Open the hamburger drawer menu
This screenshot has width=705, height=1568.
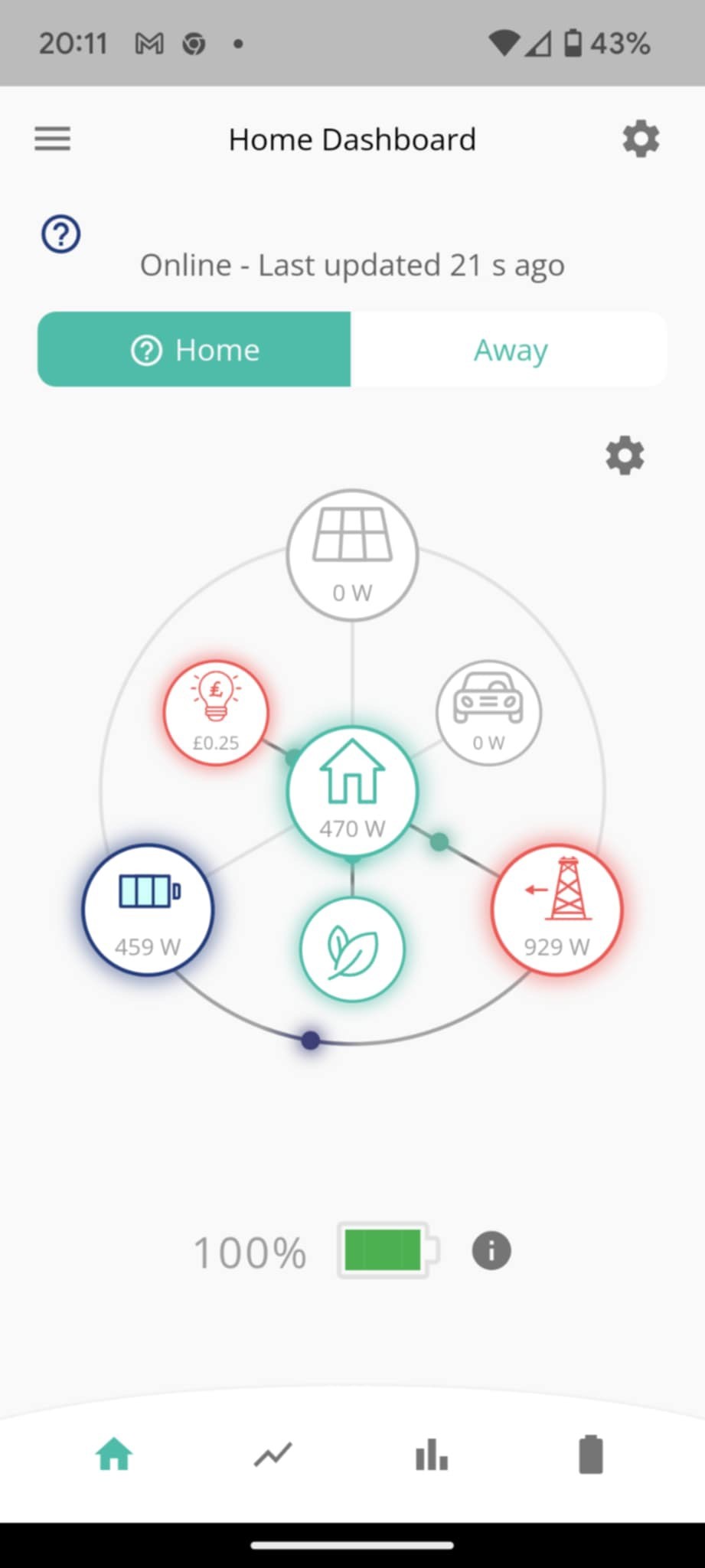(52, 139)
